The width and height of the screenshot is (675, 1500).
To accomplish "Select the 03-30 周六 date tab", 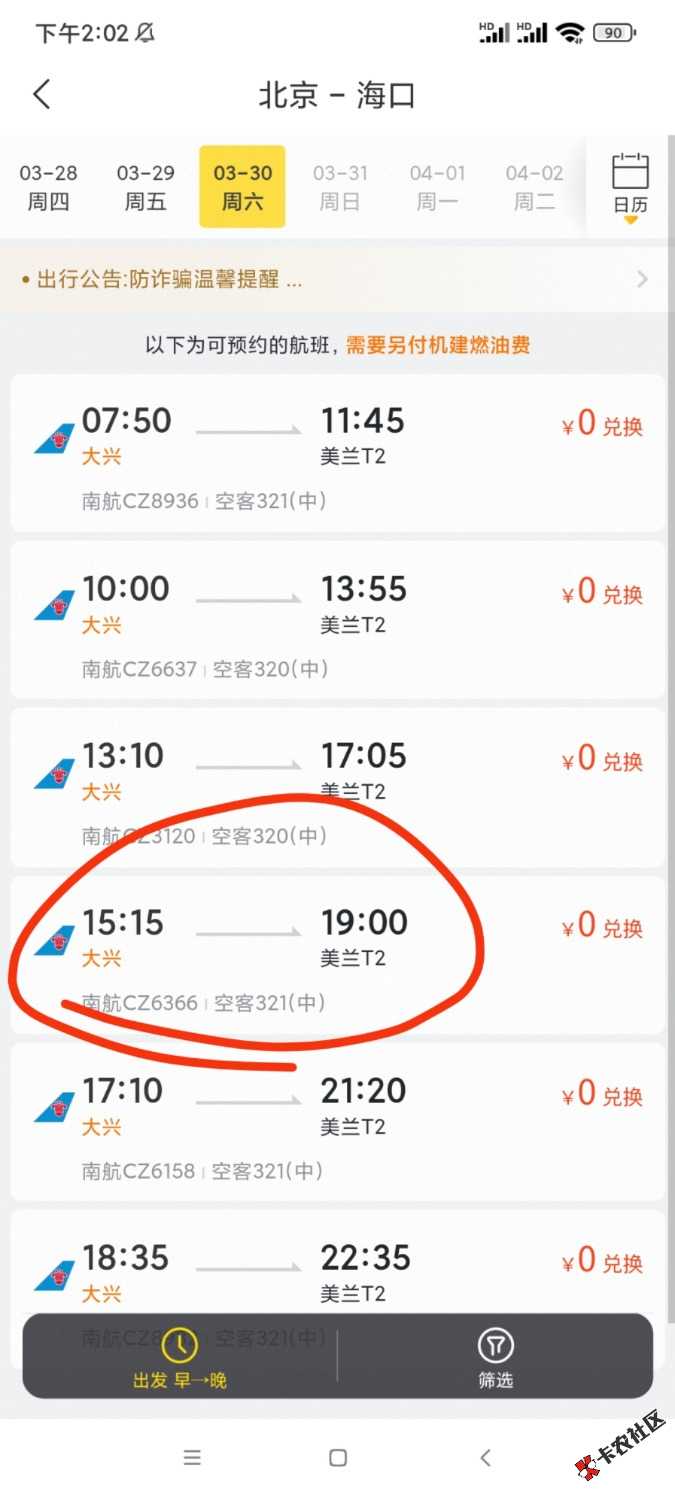I will pos(242,187).
